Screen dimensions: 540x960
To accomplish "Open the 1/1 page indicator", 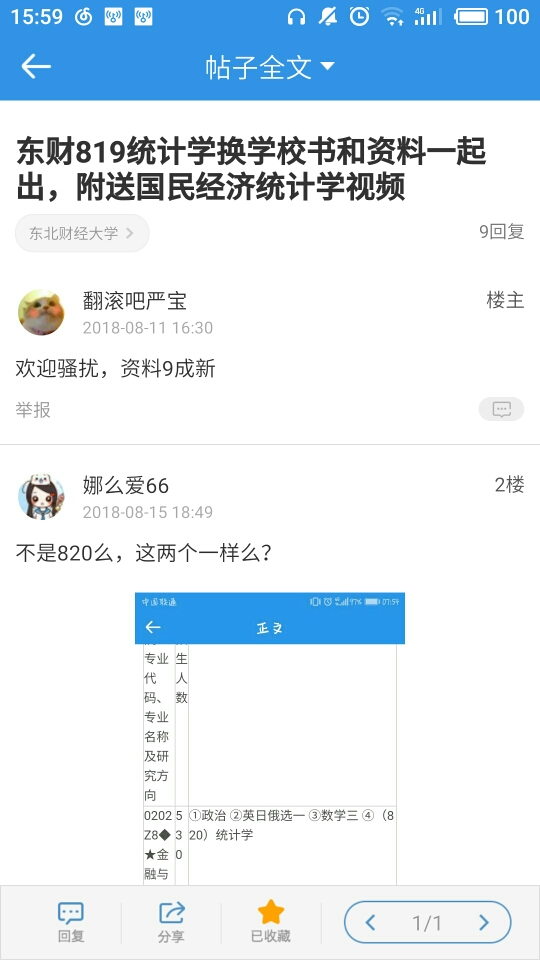I will click(427, 923).
